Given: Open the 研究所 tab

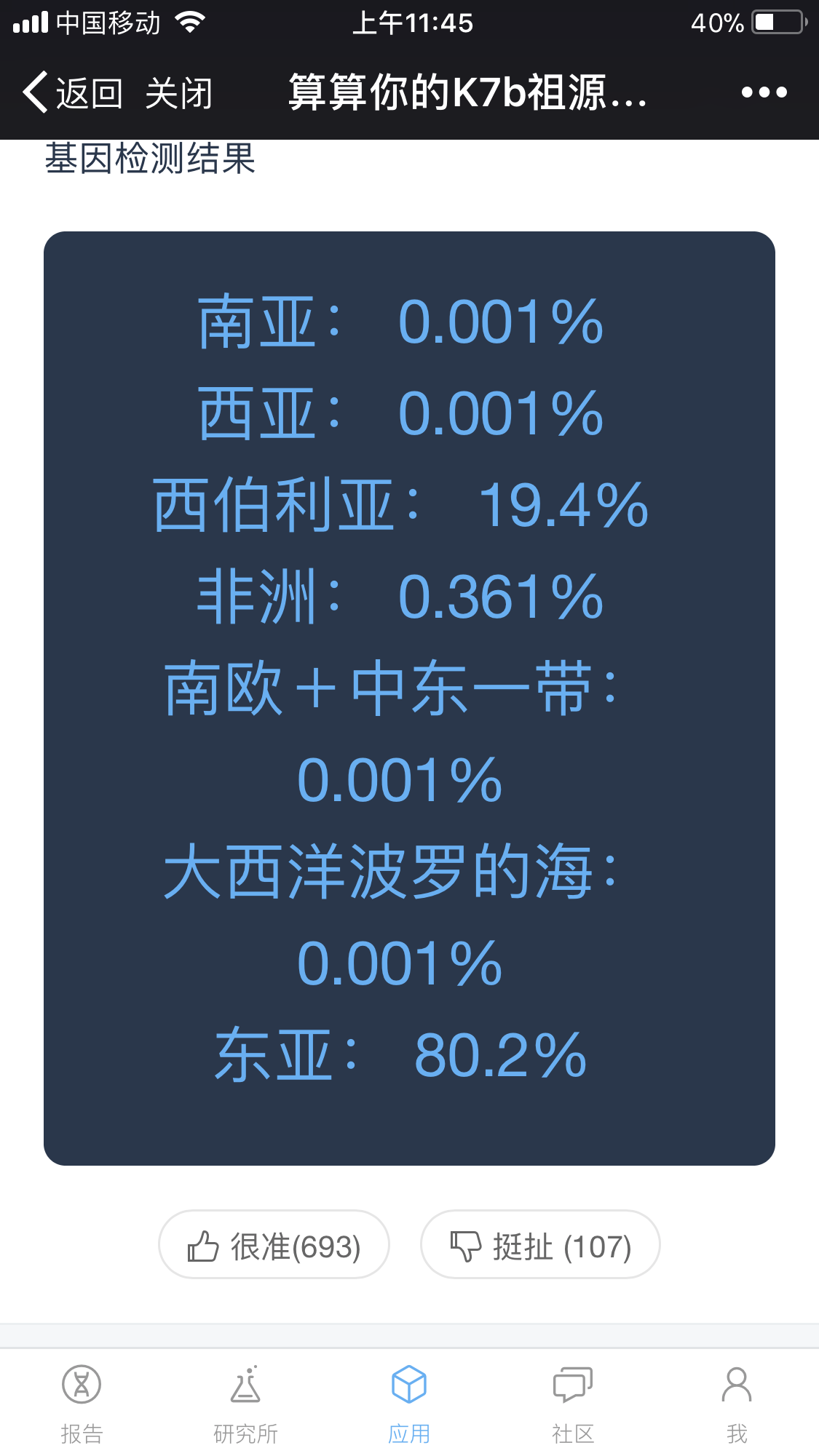Looking at the screenshot, I should point(245,1404).
